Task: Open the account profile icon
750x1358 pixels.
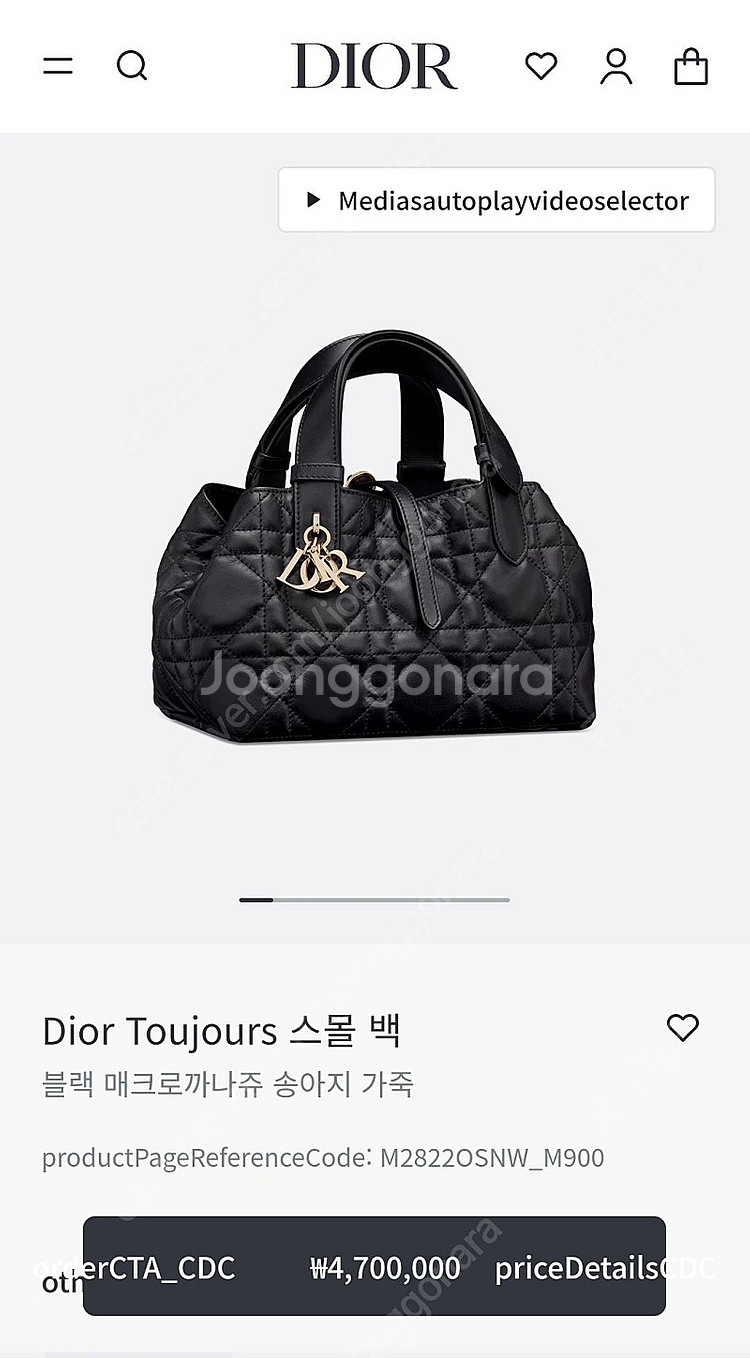Action: (x=616, y=66)
